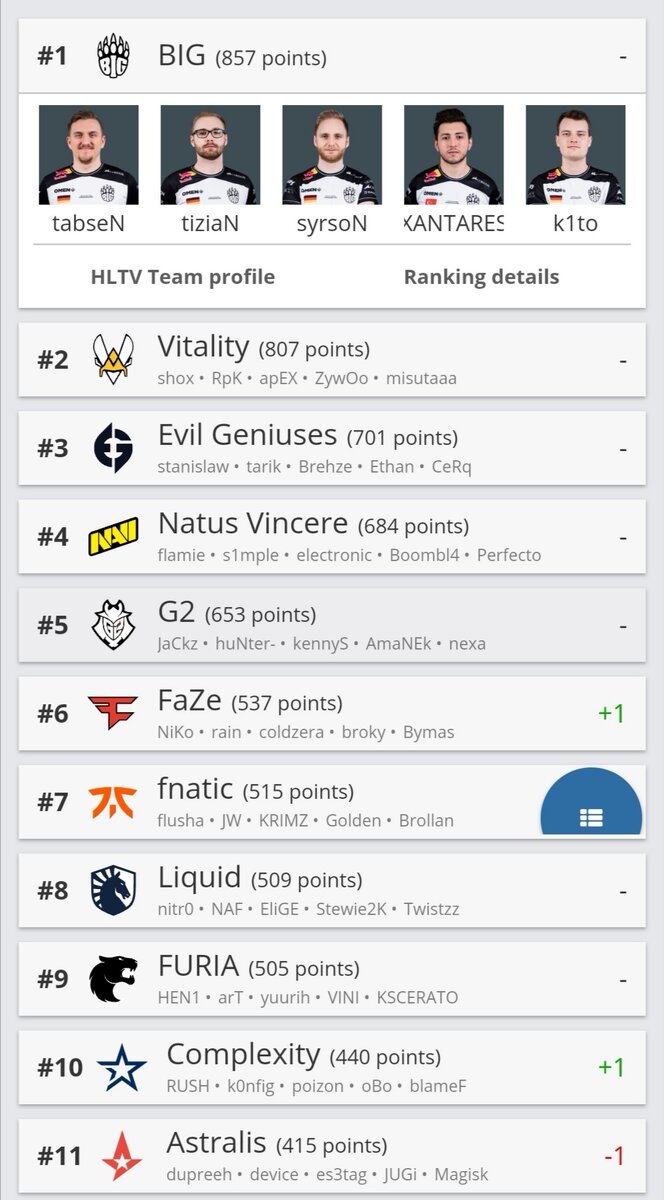Open BIG's HLTV Team profile
664x1200 pixels.
182,277
